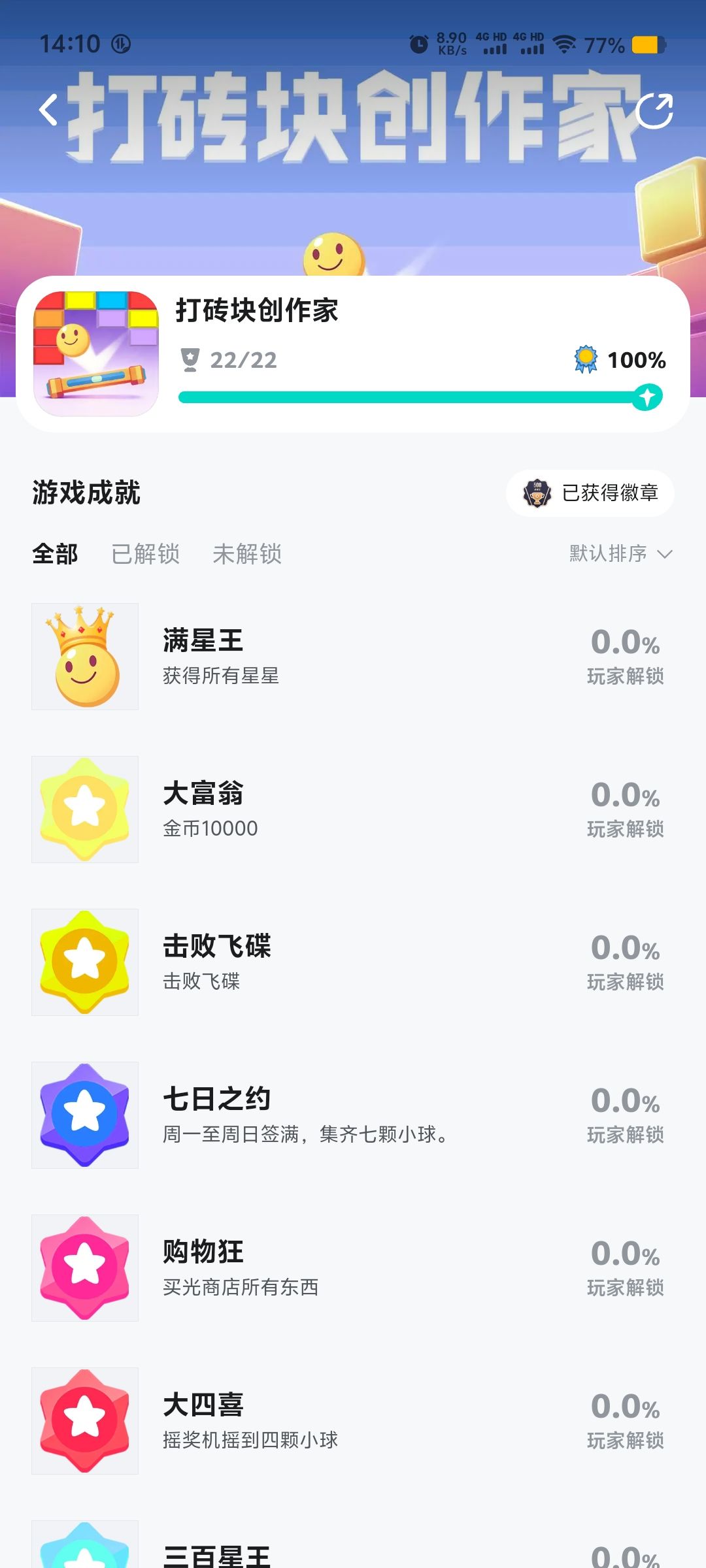View the 大四喜 achievement
This screenshot has width=706, height=1568.
[353, 1421]
